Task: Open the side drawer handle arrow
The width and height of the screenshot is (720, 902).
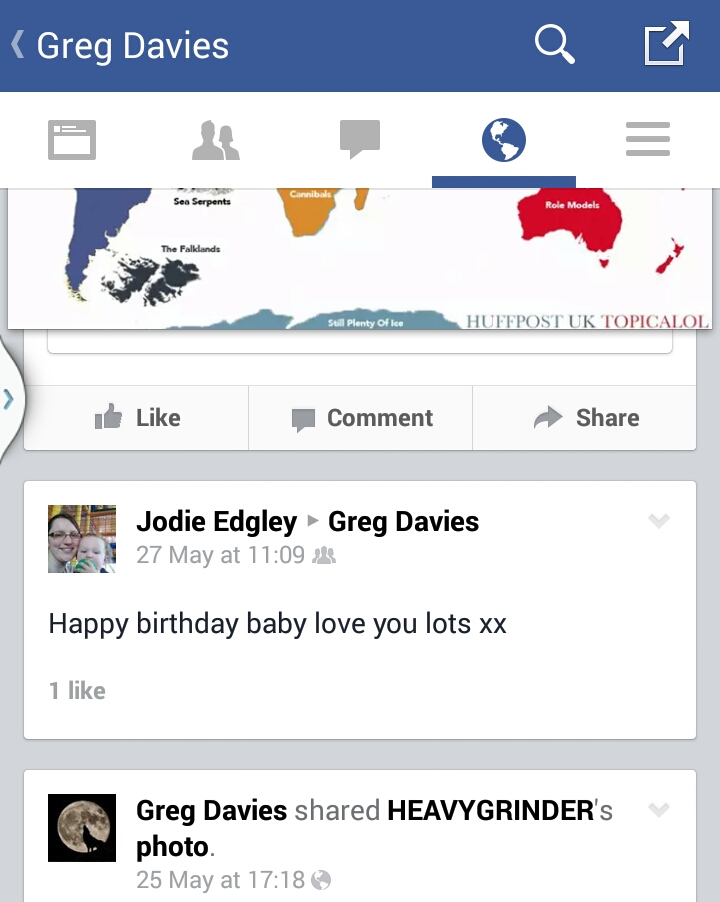Action: (9, 400)
